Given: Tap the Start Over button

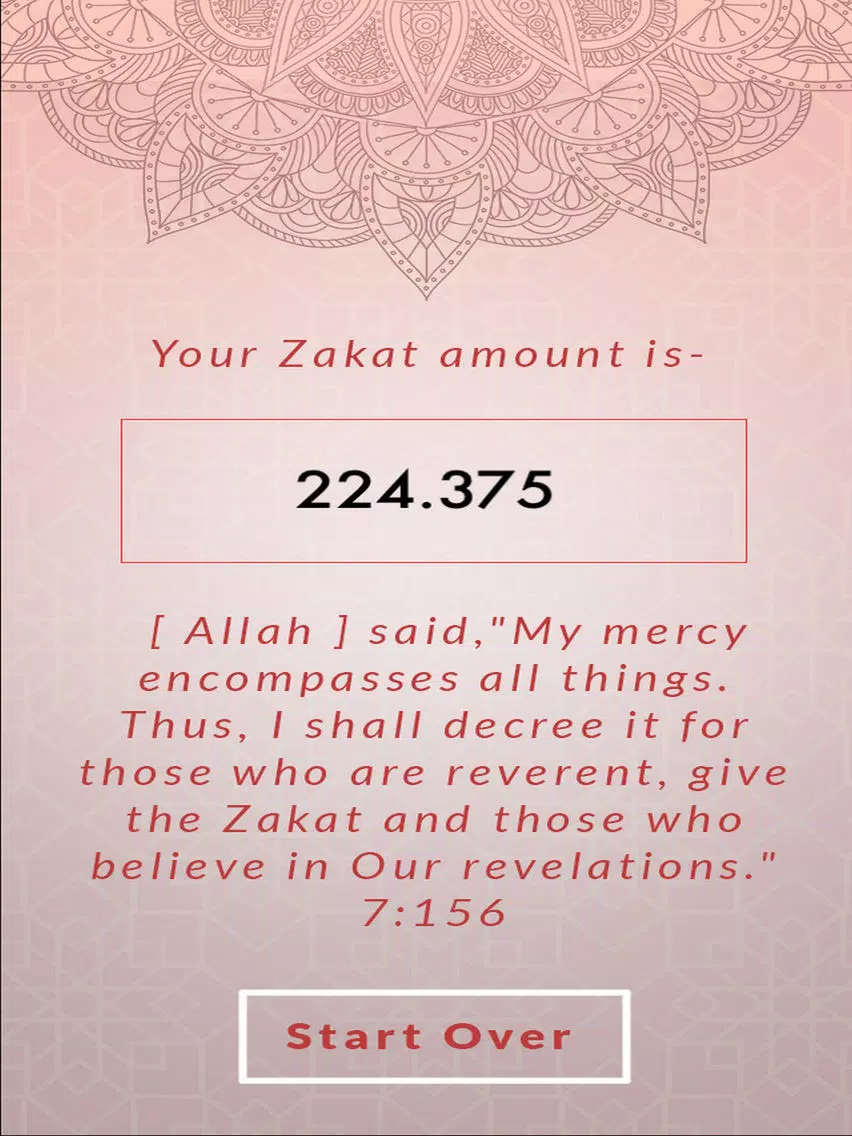Looking at the screenshot, I should coord(433,1036).
